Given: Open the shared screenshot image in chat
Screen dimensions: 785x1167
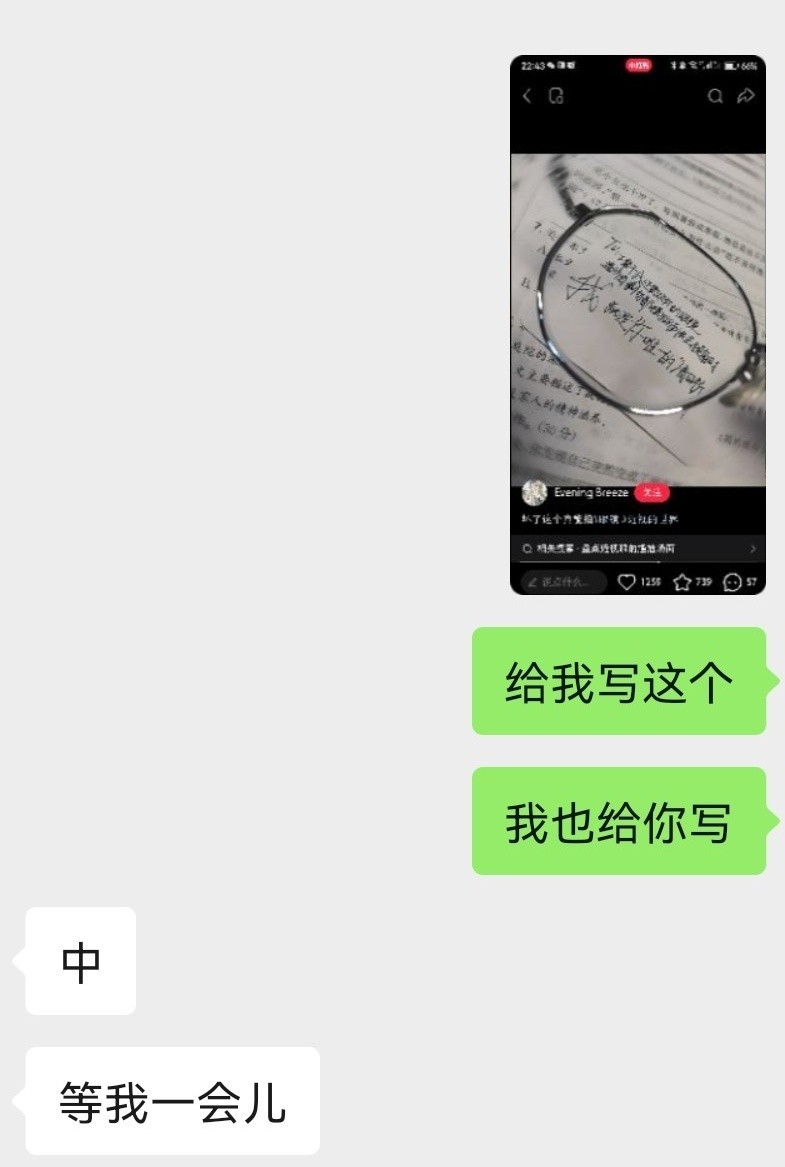Looking at the screenshot, I should pyautogui.click(x=637, y=325).
